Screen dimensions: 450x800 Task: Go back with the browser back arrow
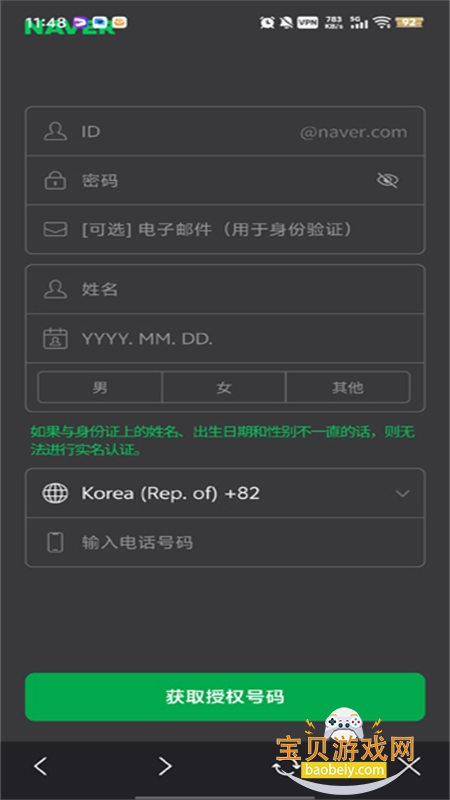point(40,766)
